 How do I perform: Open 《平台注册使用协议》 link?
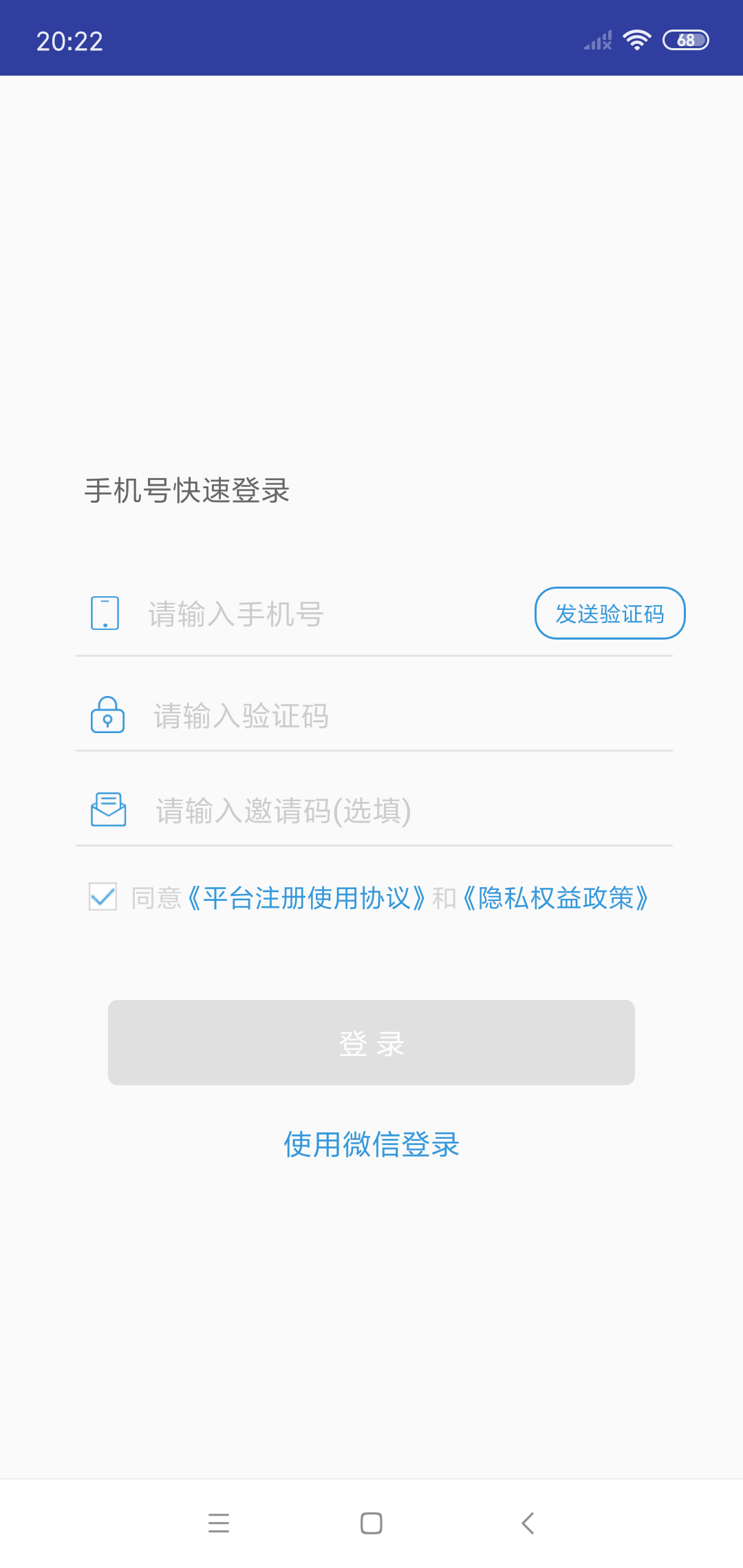[306, 898]
